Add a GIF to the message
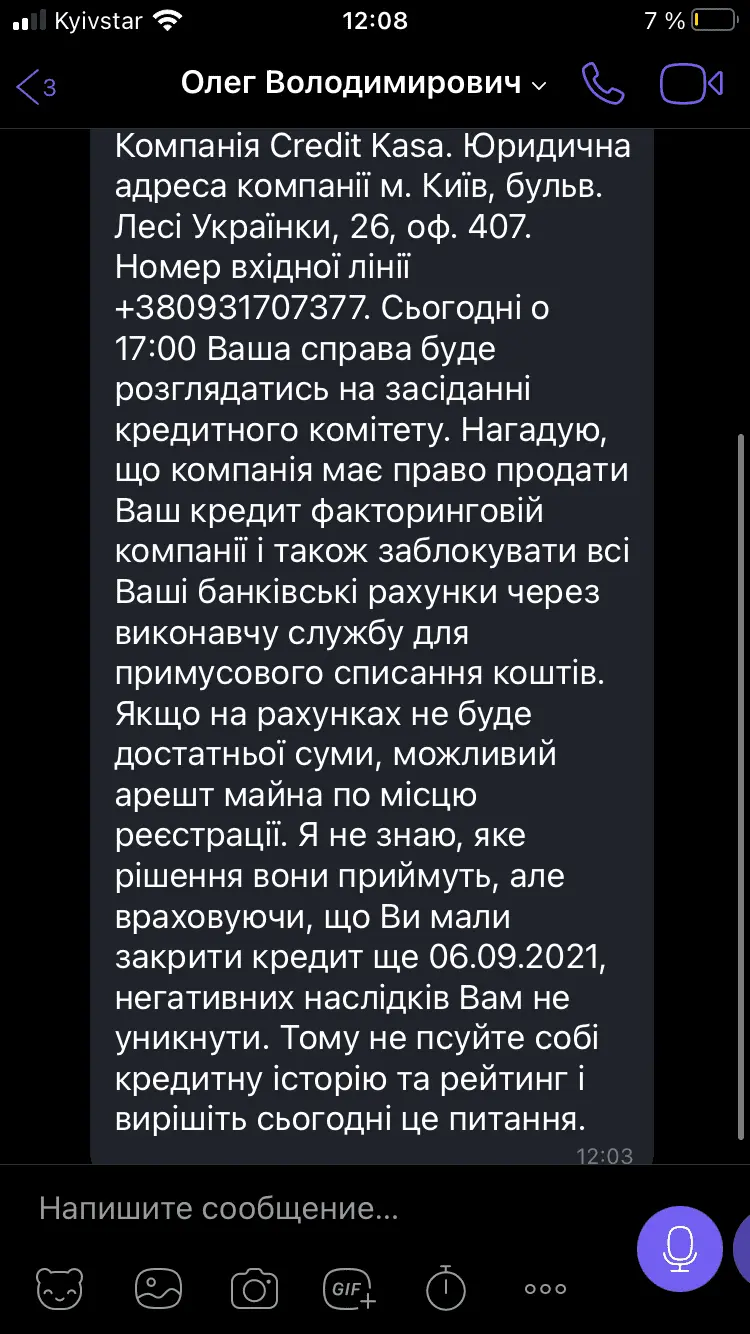This screenshot has width=750, height=1334. pyautogui.click(x=349, y=1288)
